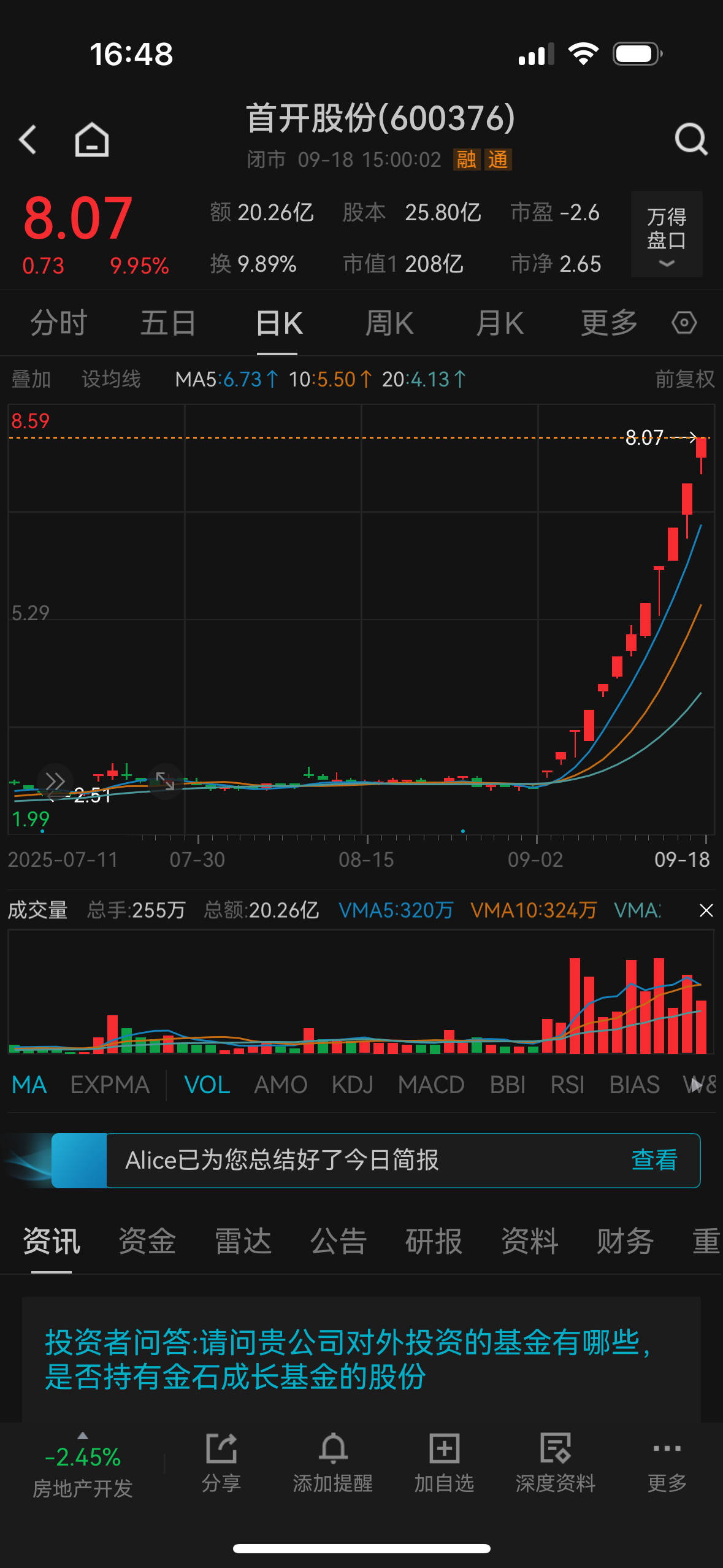Set an alert with the 添加提醒 bell
Screen dimensions: 723x1568
pyautogui.click(x=333, y=1454)
